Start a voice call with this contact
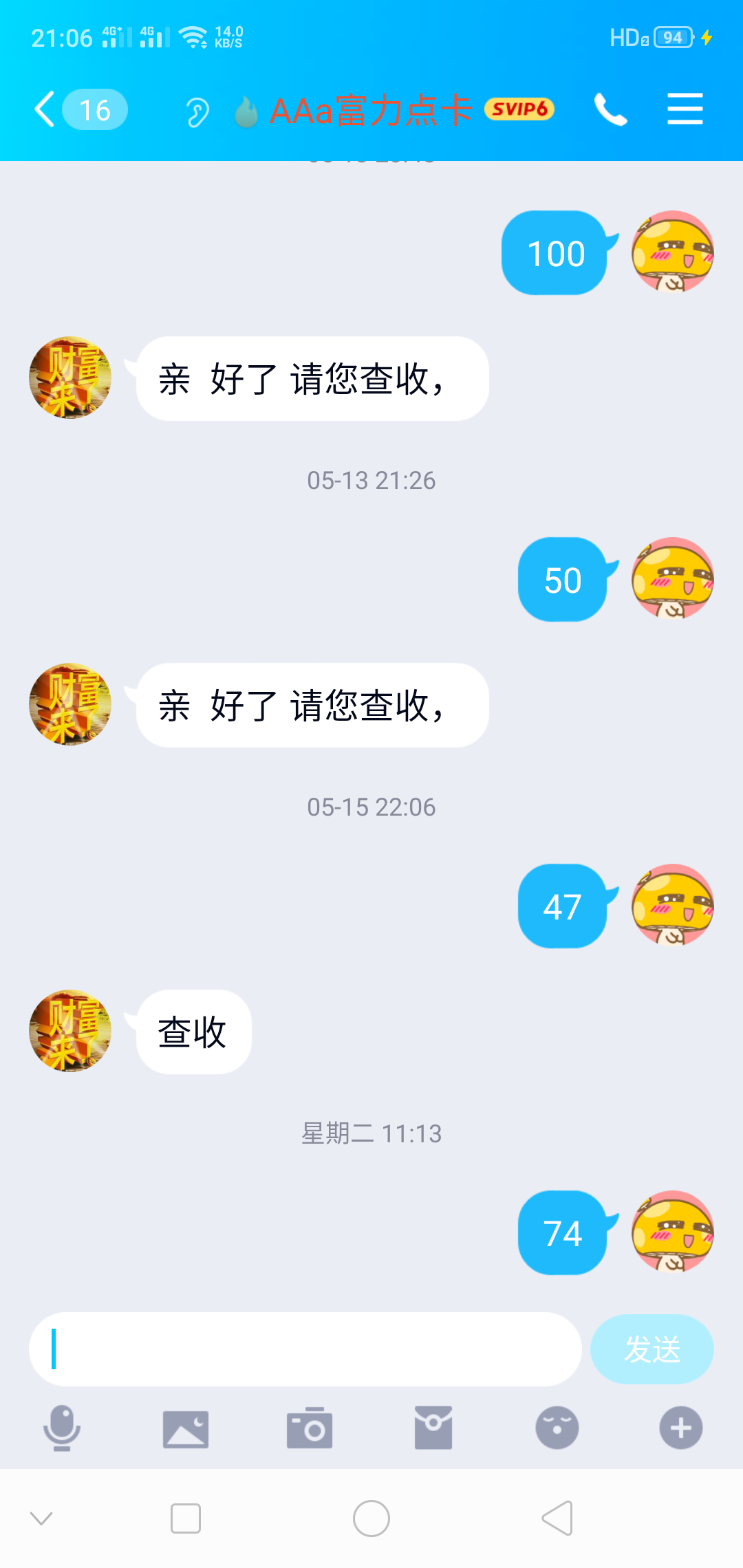 tap(611, 109)
